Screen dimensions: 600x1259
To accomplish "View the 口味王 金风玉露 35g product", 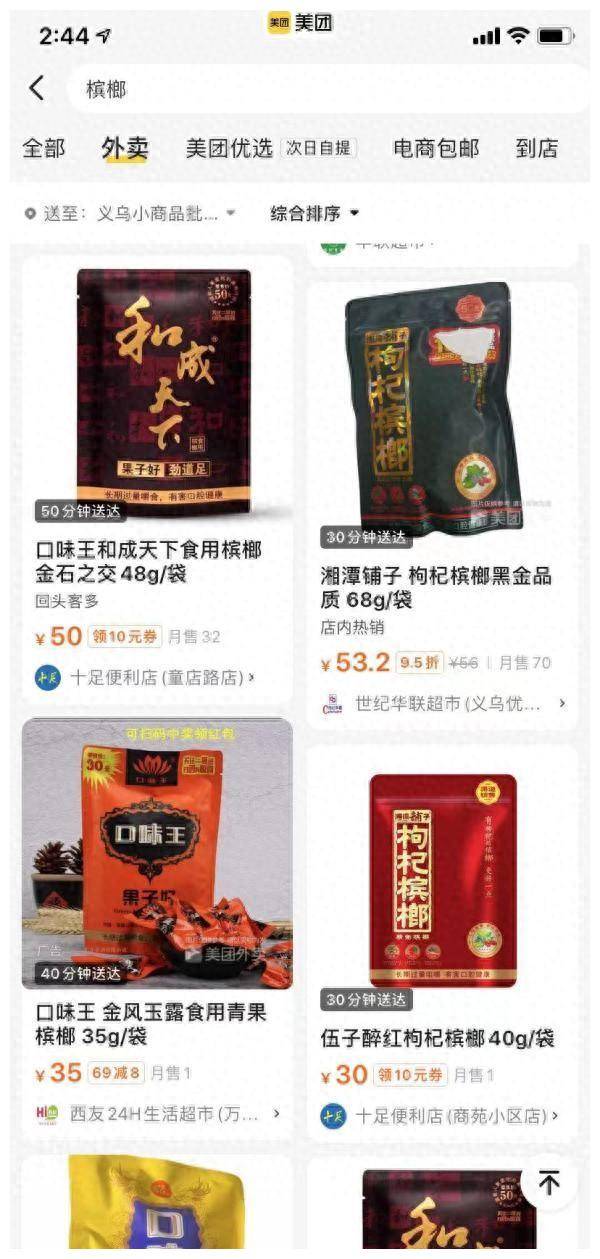I will pos(157,1023).
